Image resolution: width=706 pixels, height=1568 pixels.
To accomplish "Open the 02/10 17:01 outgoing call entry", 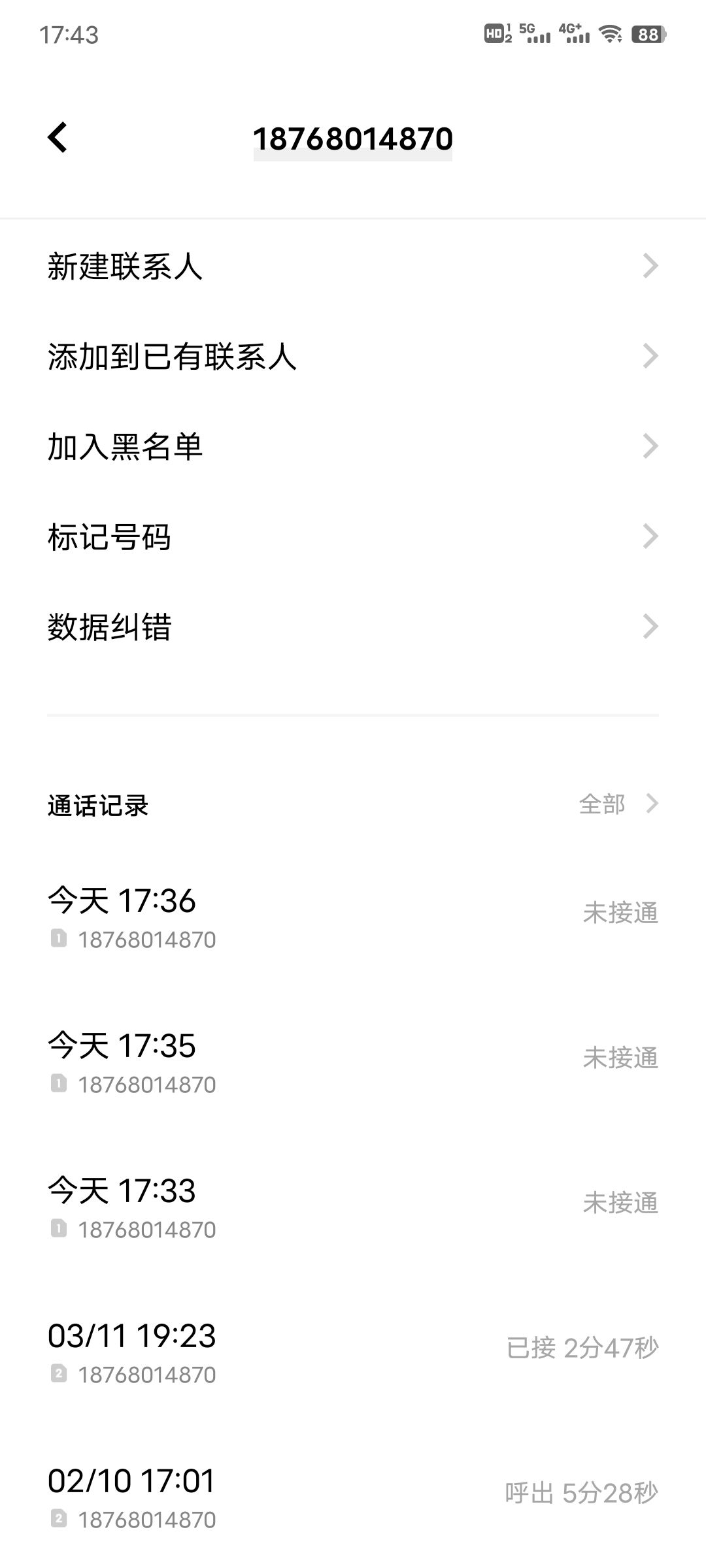I will click(x=353, y=1497).
